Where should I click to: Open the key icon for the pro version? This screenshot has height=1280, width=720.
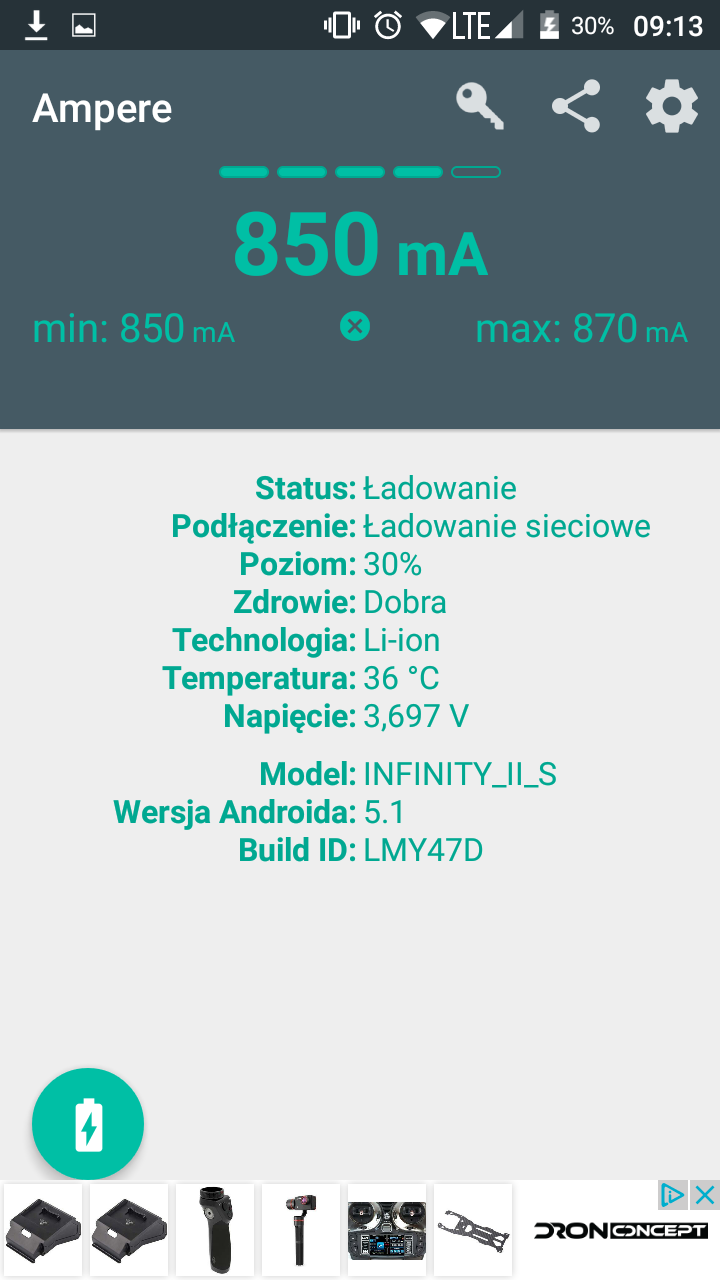tap(480, 107)
